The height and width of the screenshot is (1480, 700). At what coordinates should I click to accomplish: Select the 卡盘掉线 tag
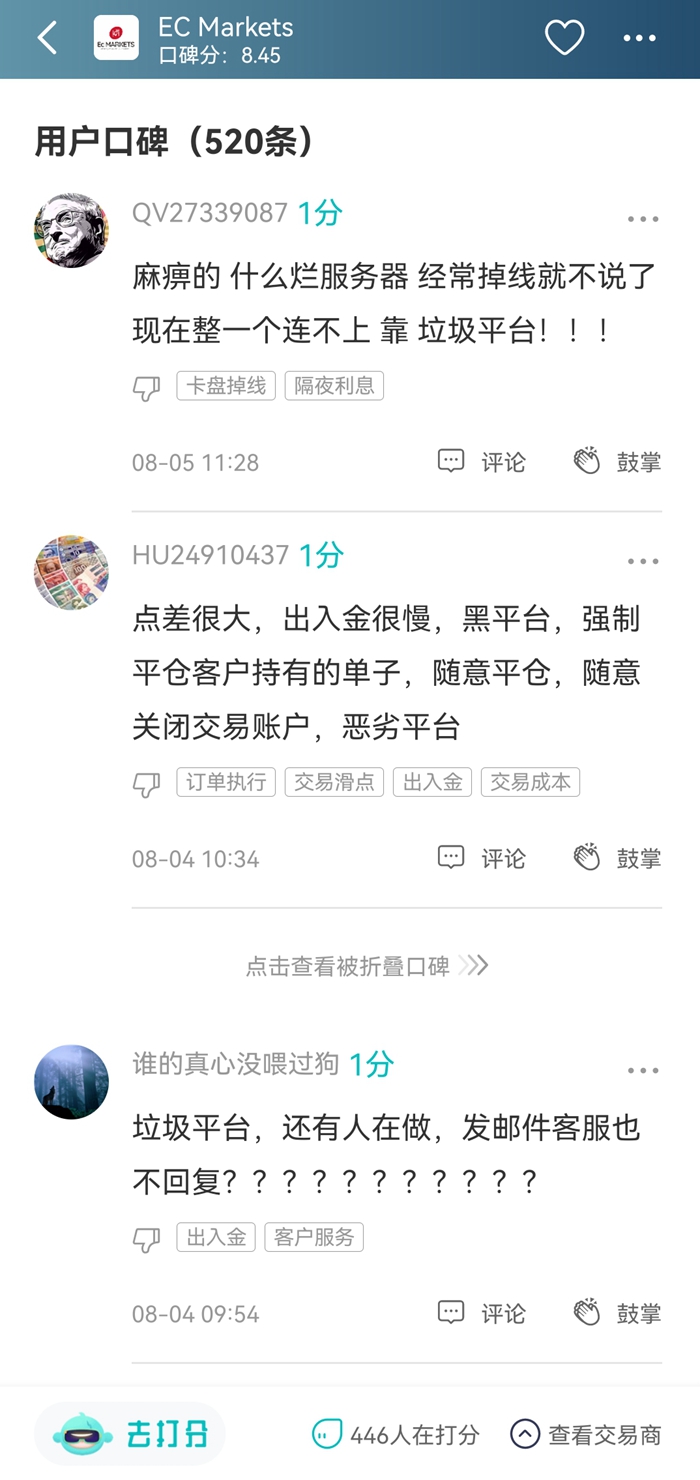226,386
